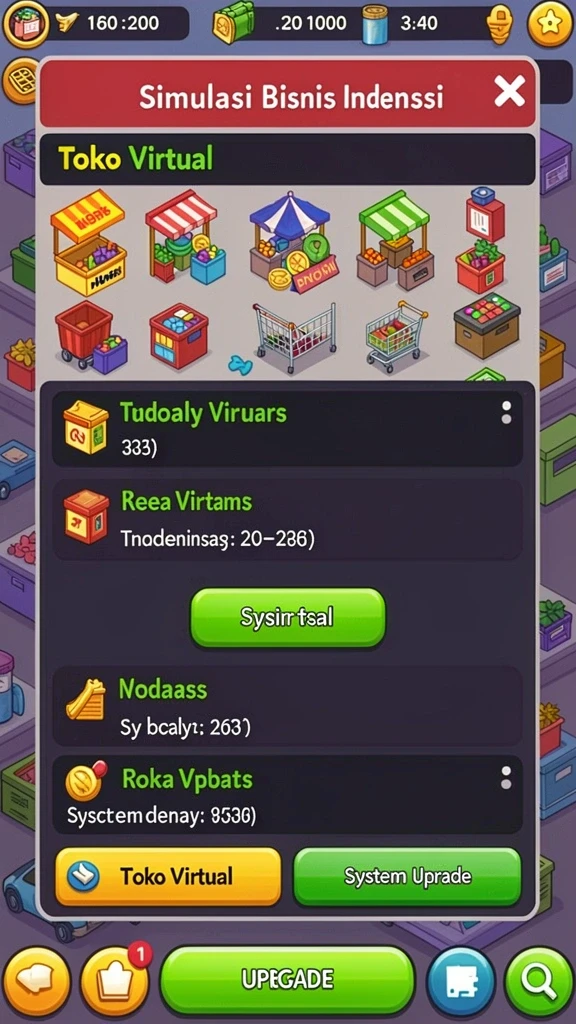Open options menu for Tudoaly Viruars
The image size is (576, 1024).
click(506, 413)
